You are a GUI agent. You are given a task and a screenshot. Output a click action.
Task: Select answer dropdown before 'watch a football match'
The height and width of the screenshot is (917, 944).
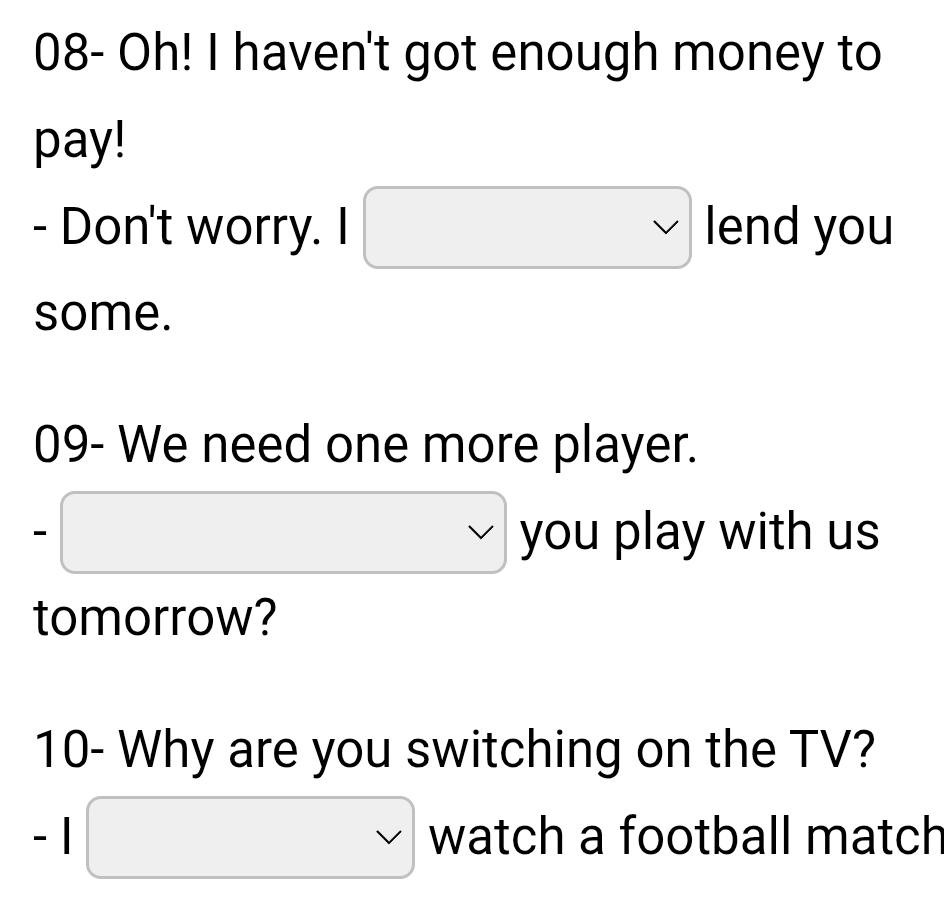(x=250, y=837)
